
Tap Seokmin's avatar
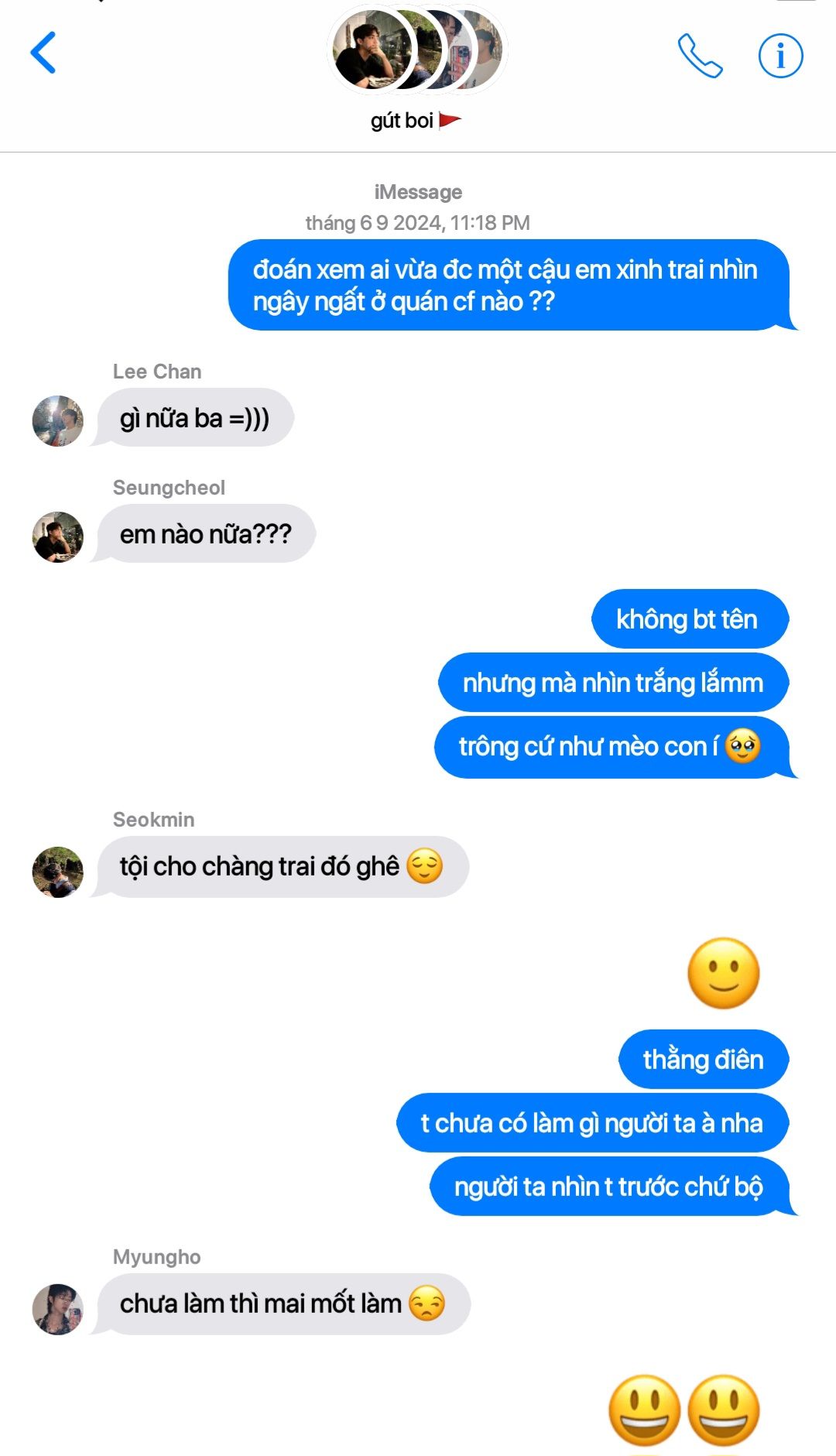point(58,872)
